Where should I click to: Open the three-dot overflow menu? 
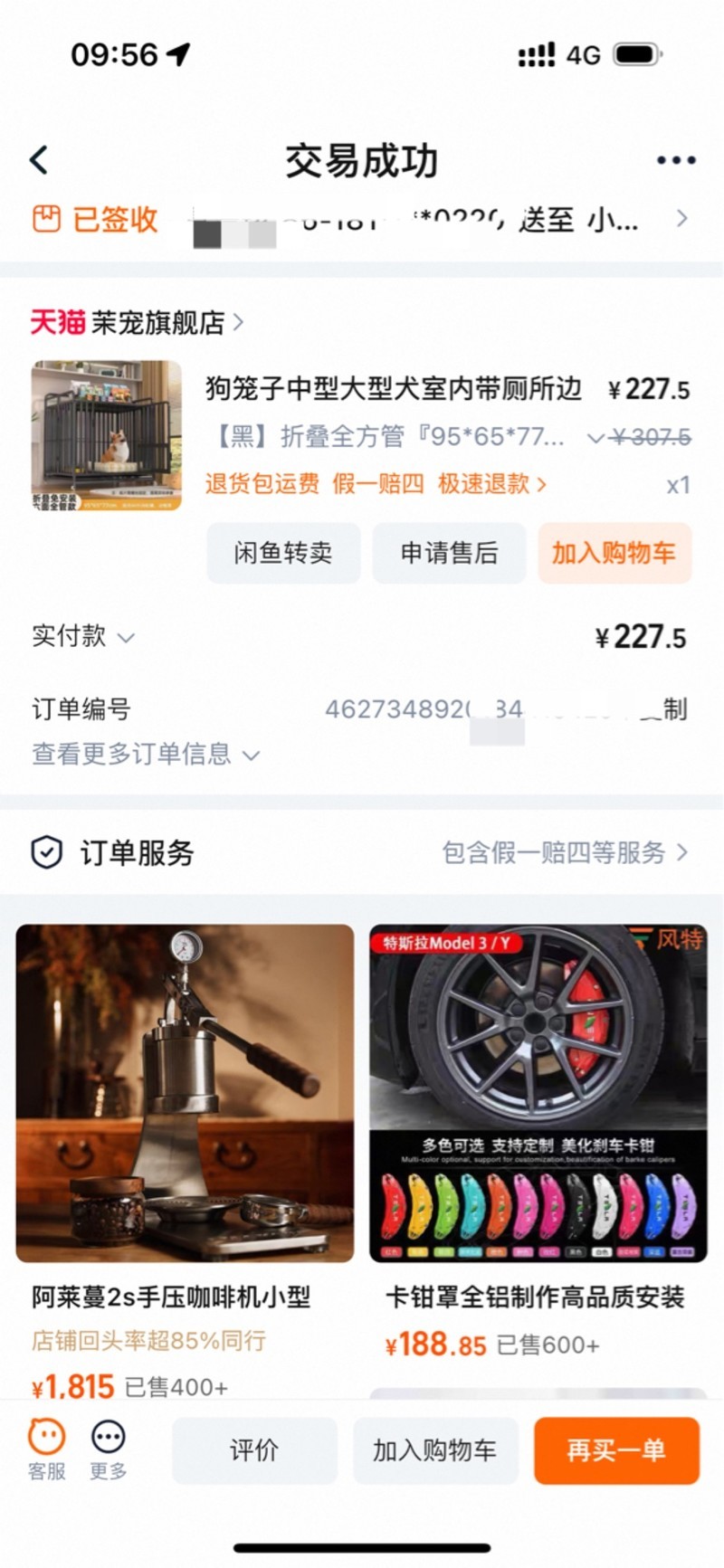[x=675, y=161]
